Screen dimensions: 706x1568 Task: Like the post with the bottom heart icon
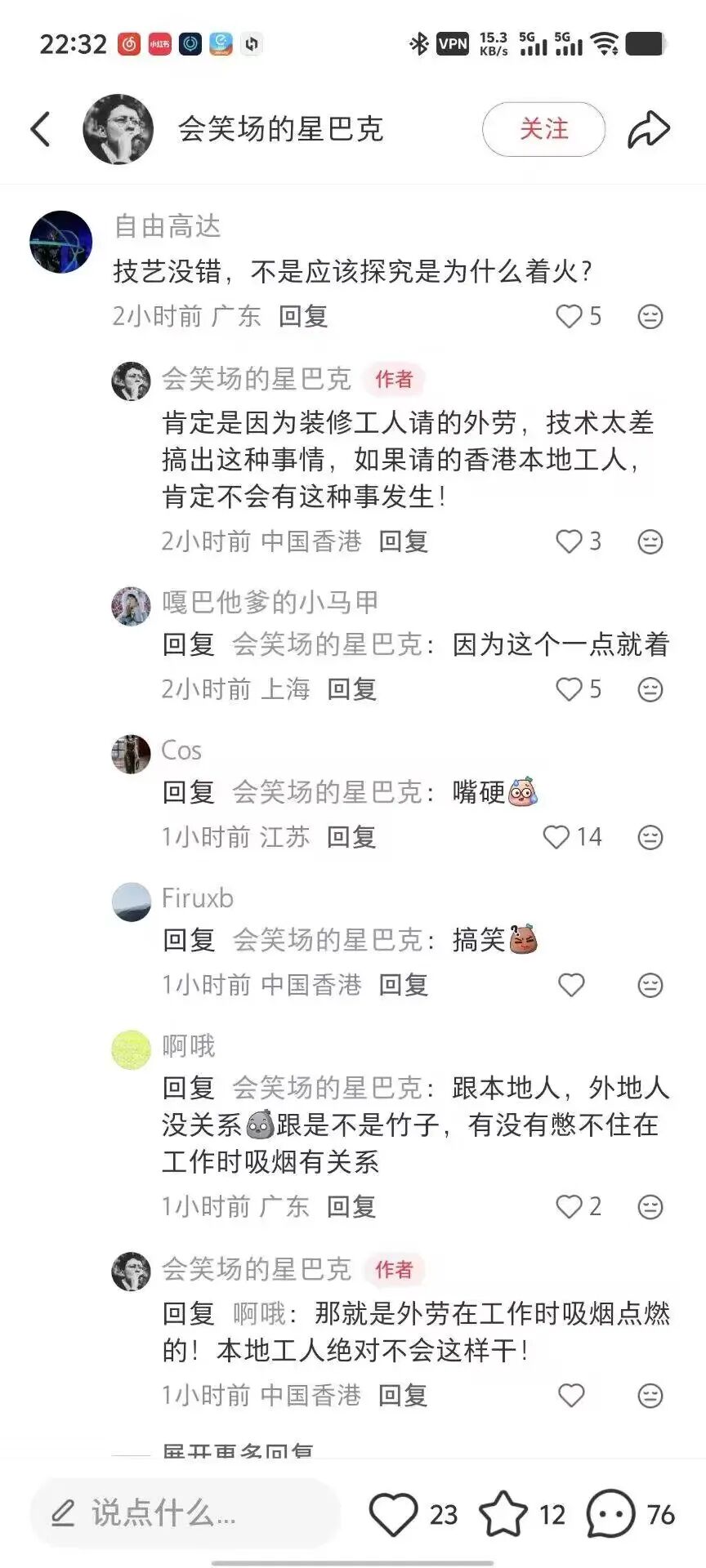point(394,1513)
